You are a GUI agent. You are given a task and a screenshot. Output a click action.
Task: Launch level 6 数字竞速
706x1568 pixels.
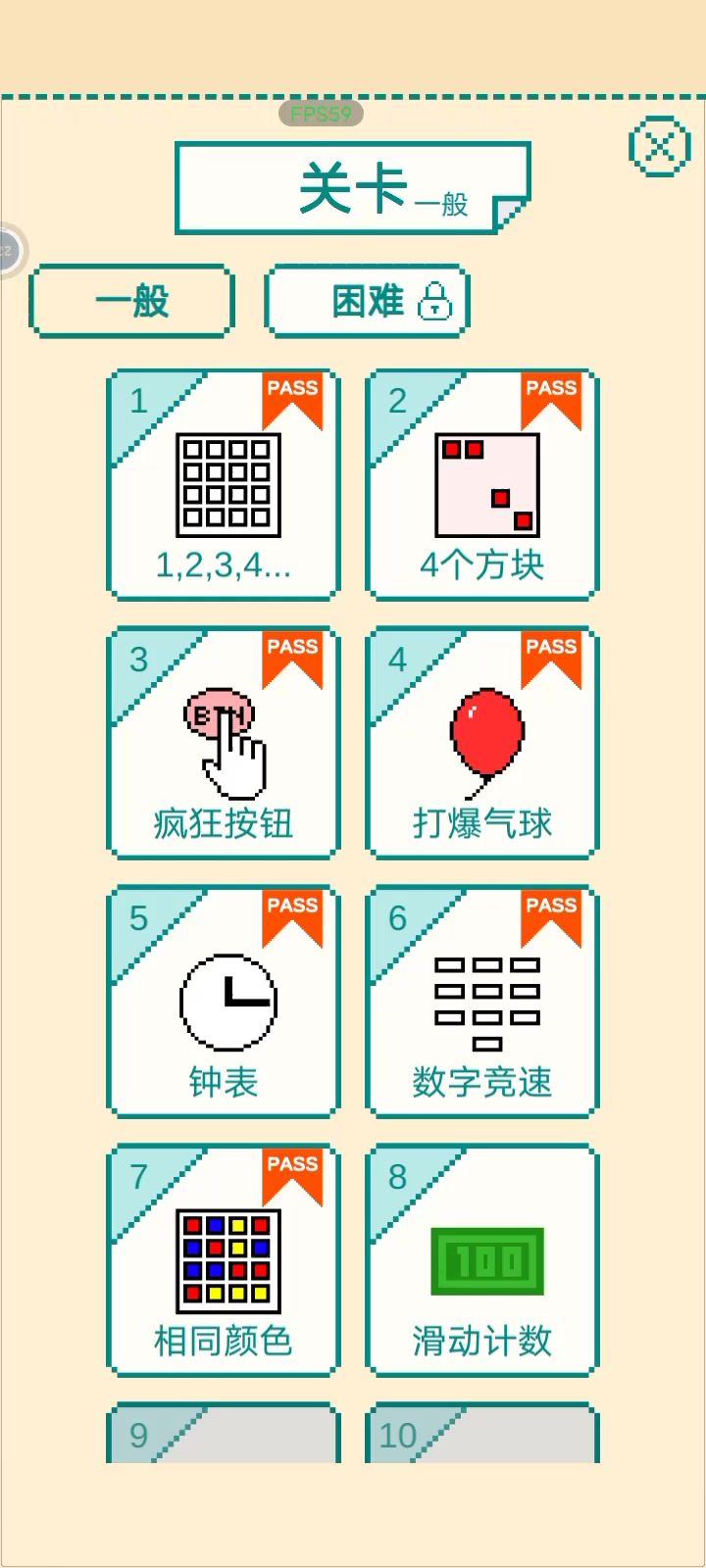coord(482,1003)
